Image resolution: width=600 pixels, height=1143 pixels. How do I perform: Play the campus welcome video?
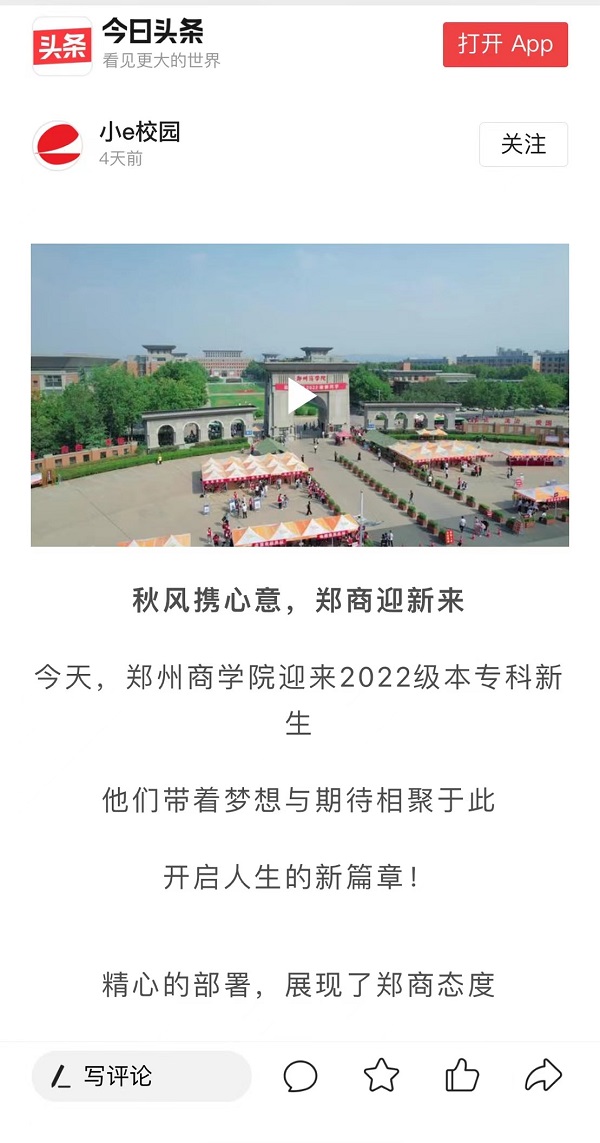[x=300, y=396]
